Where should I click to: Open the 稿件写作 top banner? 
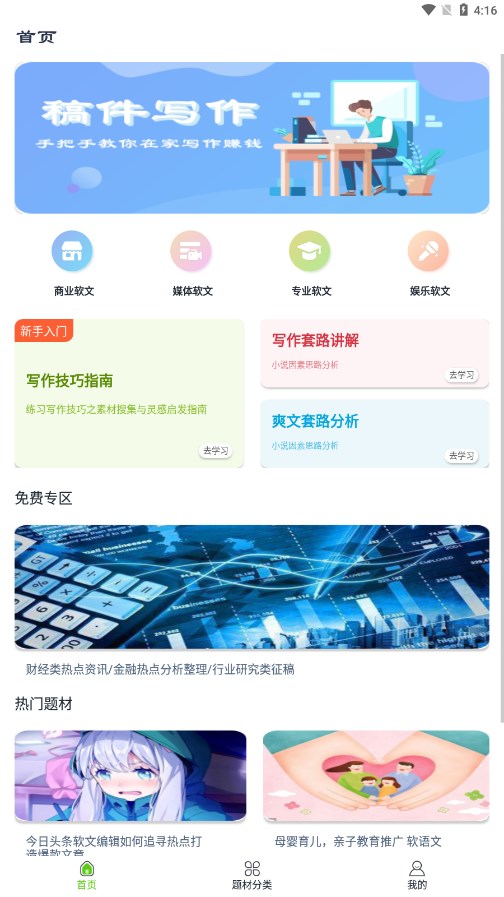pos(252,137)
